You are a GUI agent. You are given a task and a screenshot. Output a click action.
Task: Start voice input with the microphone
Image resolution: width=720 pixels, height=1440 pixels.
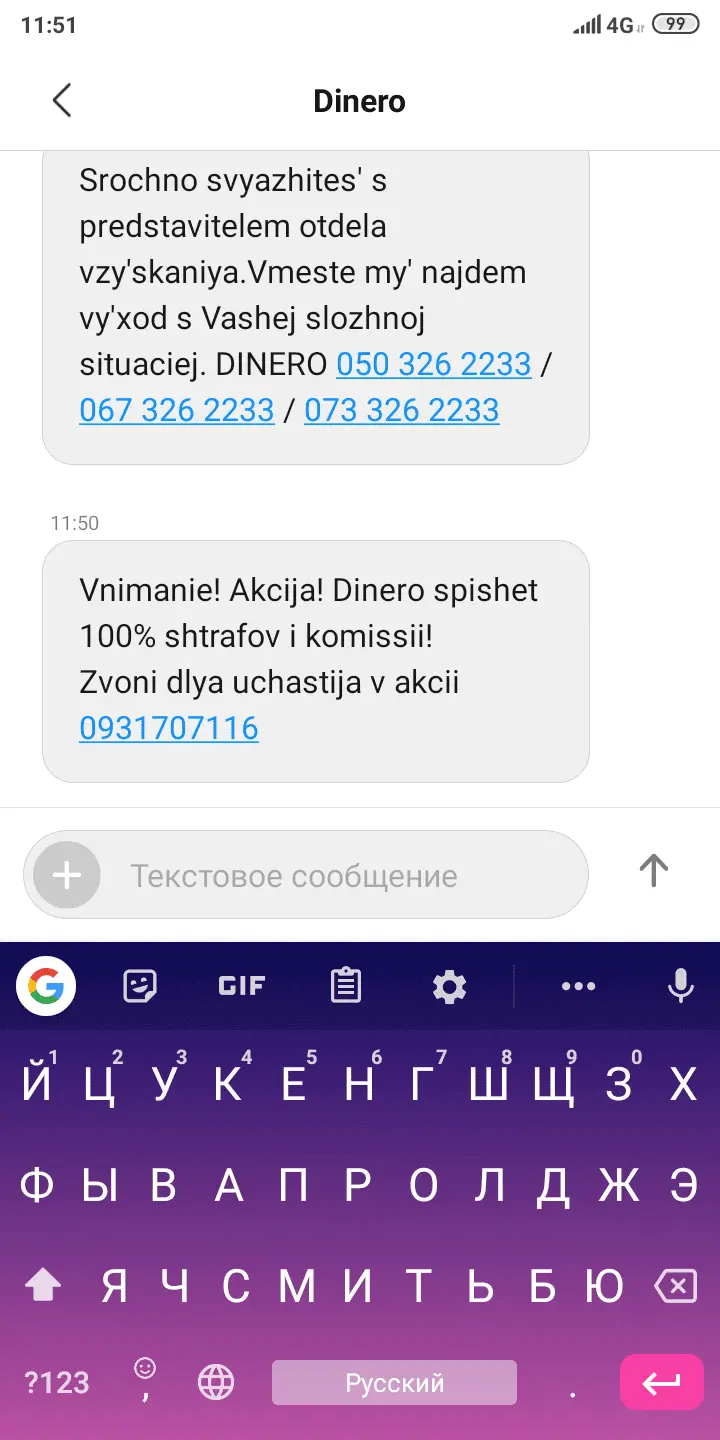click(x=681, y=986)
